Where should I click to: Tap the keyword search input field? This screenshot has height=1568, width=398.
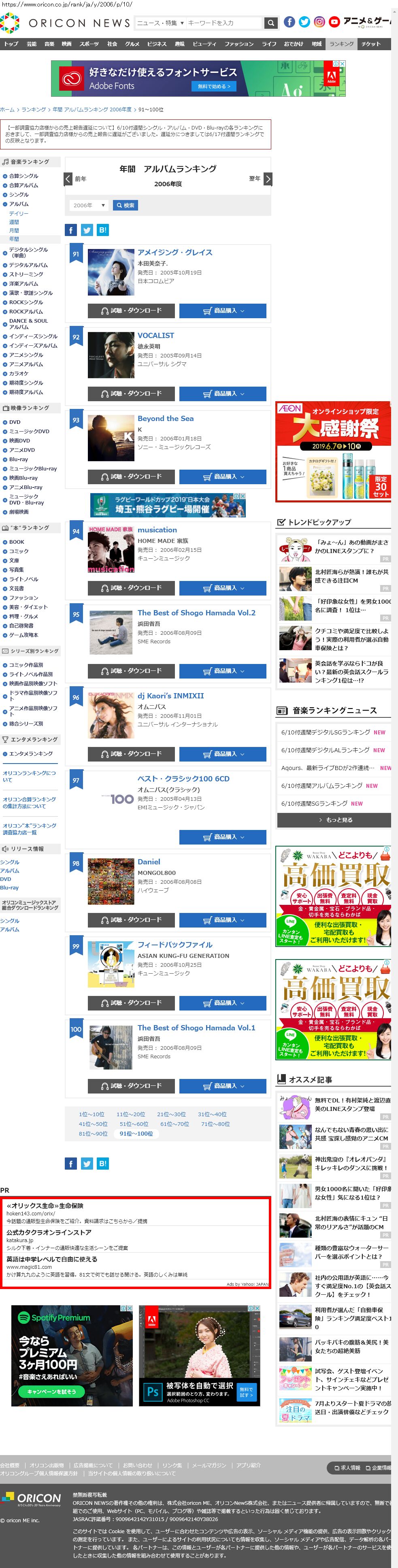pos(224,23)
